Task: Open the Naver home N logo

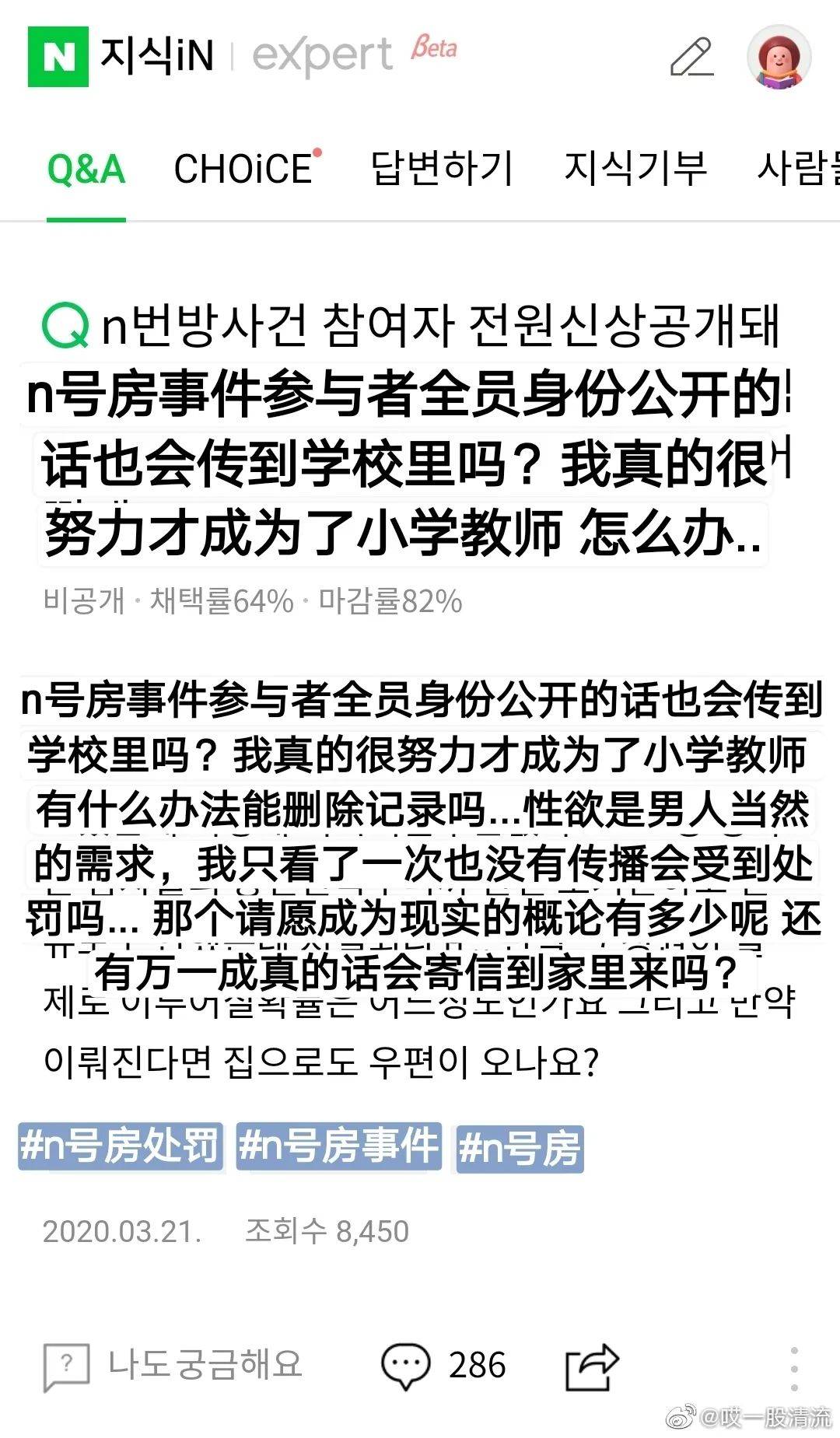Action: (58, 56)
